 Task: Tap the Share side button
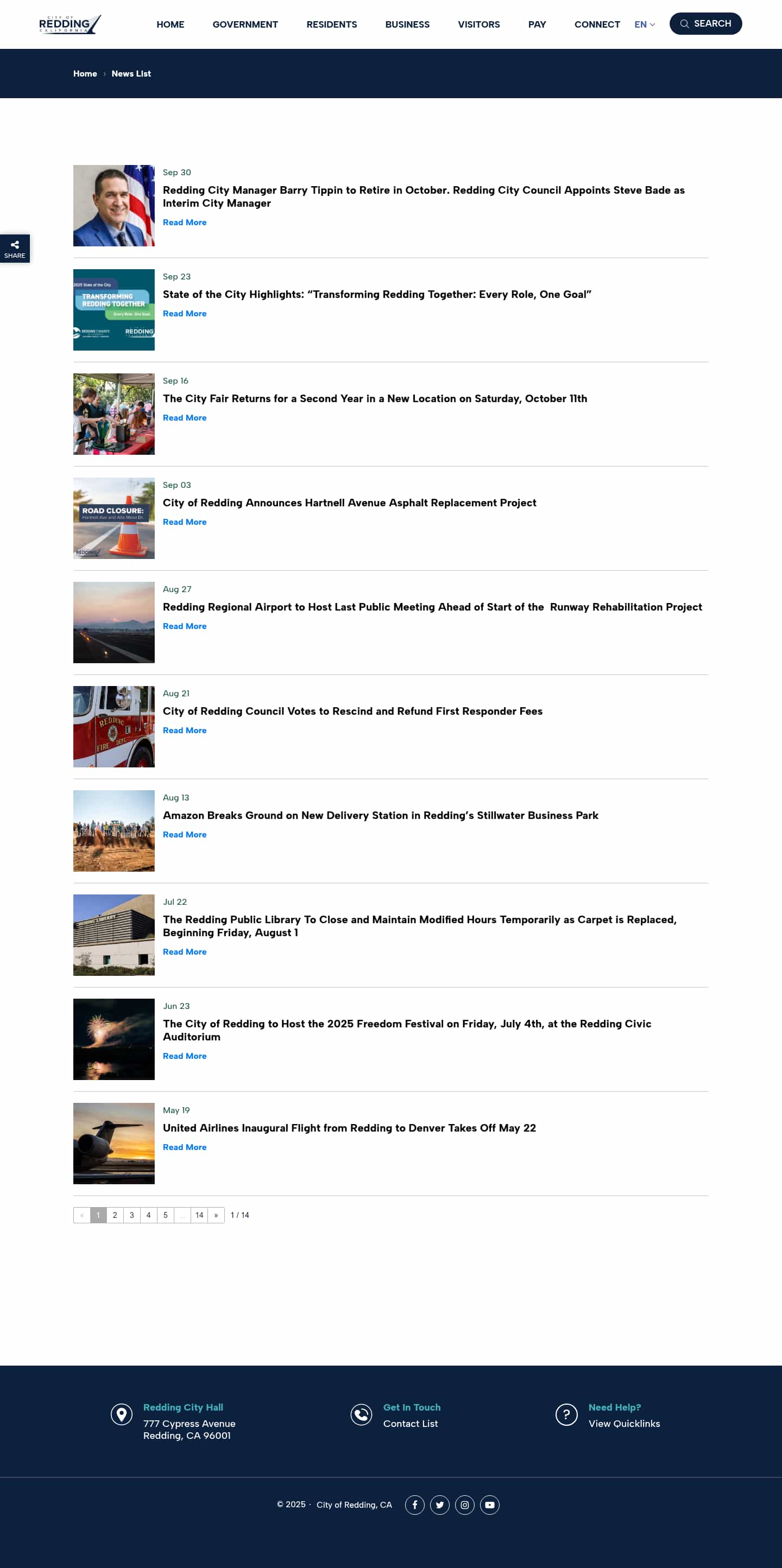point(15,249)
